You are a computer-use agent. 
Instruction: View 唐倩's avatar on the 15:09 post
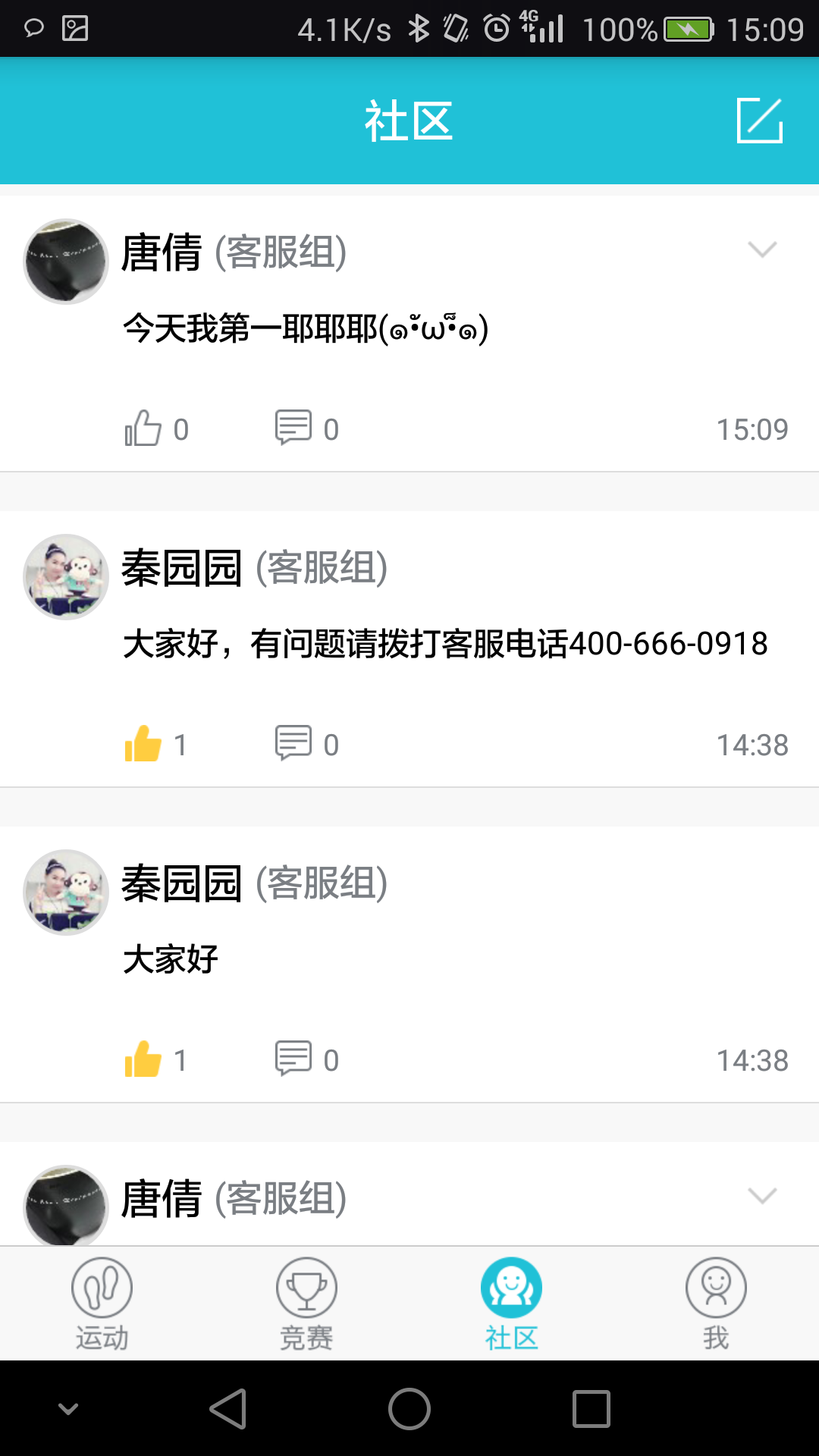tap(66, 262)
